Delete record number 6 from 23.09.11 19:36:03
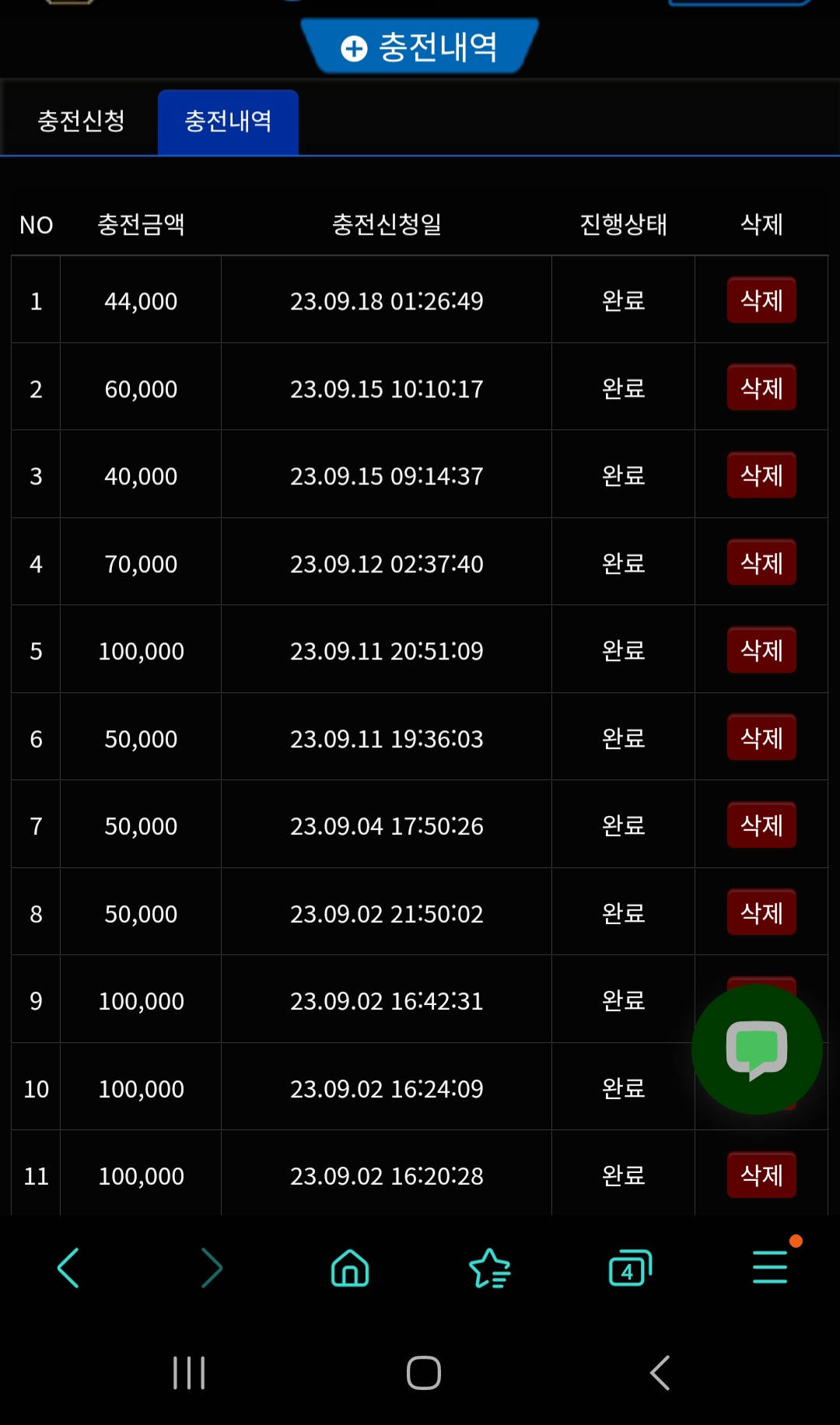The height and width of the screenshot is (1425, 840). pos(761,737)
